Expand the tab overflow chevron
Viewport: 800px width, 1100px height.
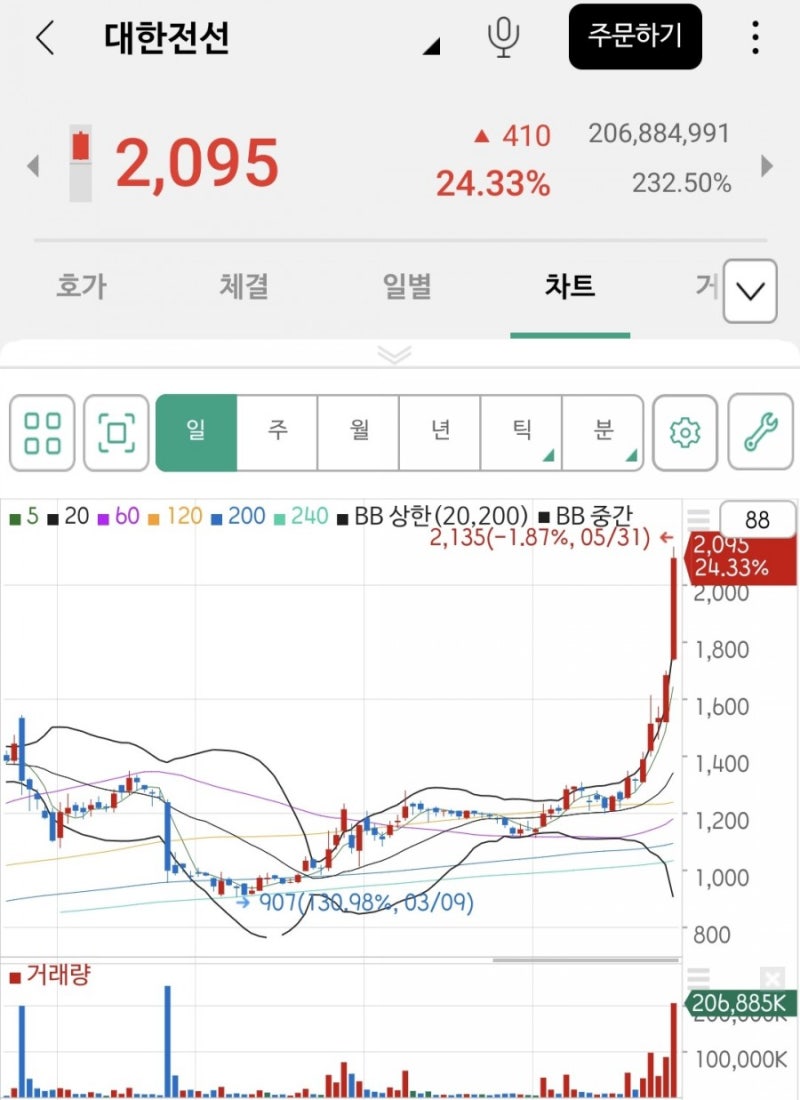(749, 290)
